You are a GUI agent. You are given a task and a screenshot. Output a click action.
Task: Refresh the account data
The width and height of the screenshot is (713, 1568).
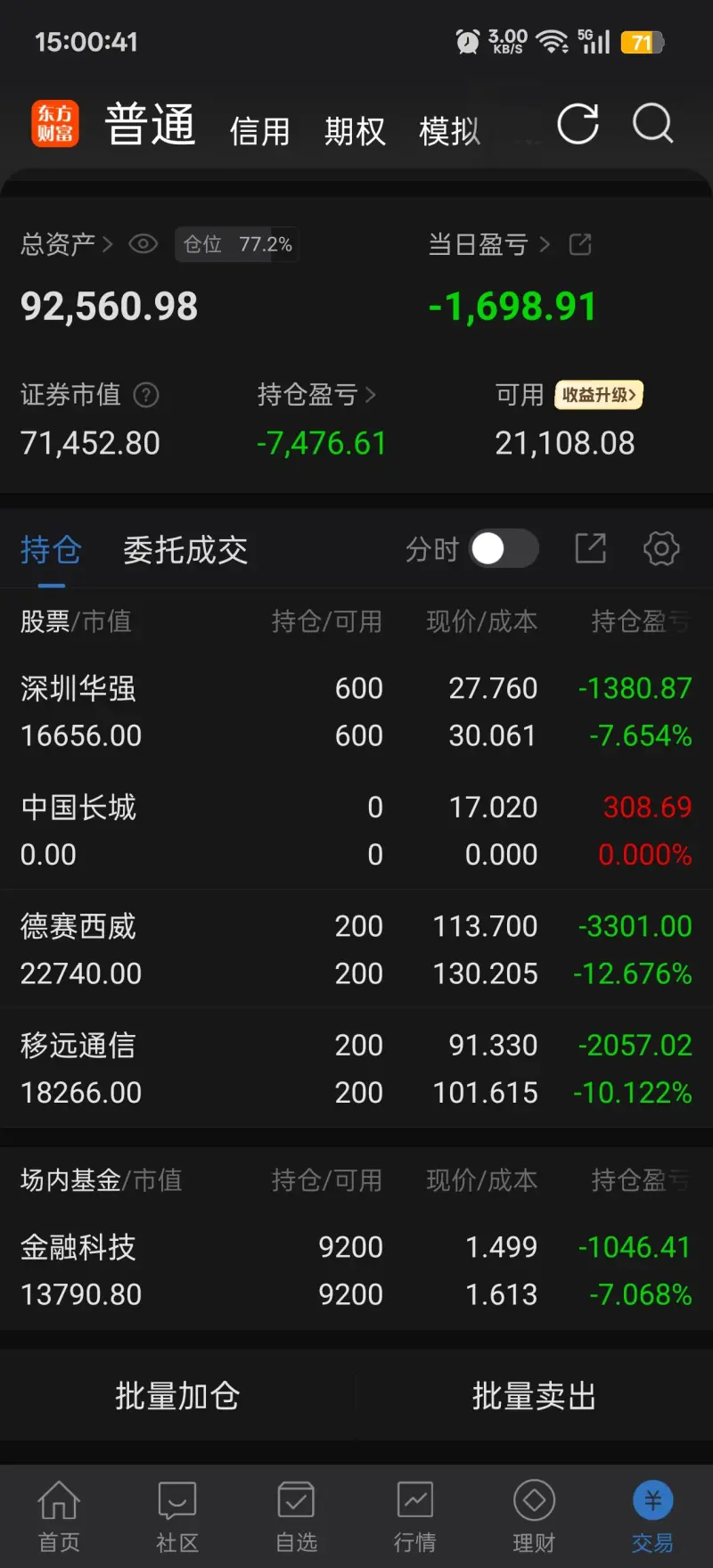(578, 124)
